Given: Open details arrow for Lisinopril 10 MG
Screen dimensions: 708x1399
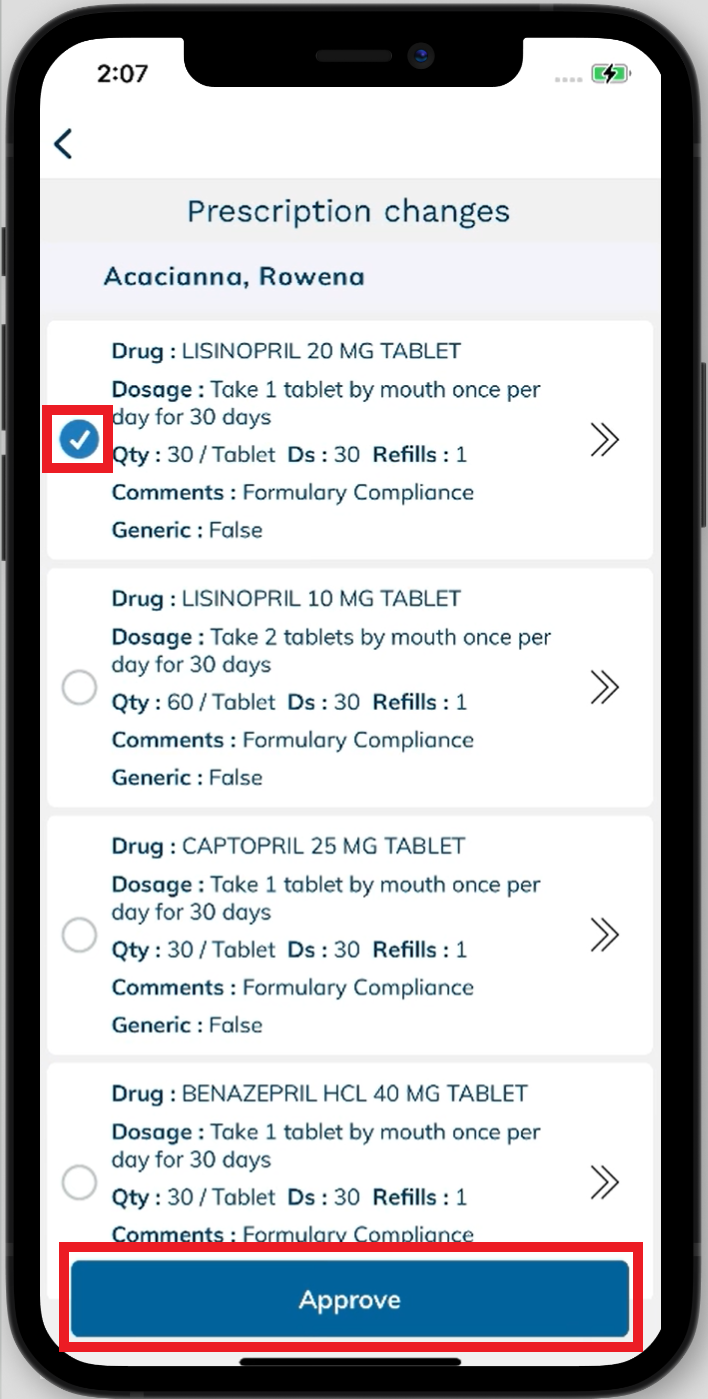Looking at the screenshot, I should pyautogui.click(x=604, y=687).
